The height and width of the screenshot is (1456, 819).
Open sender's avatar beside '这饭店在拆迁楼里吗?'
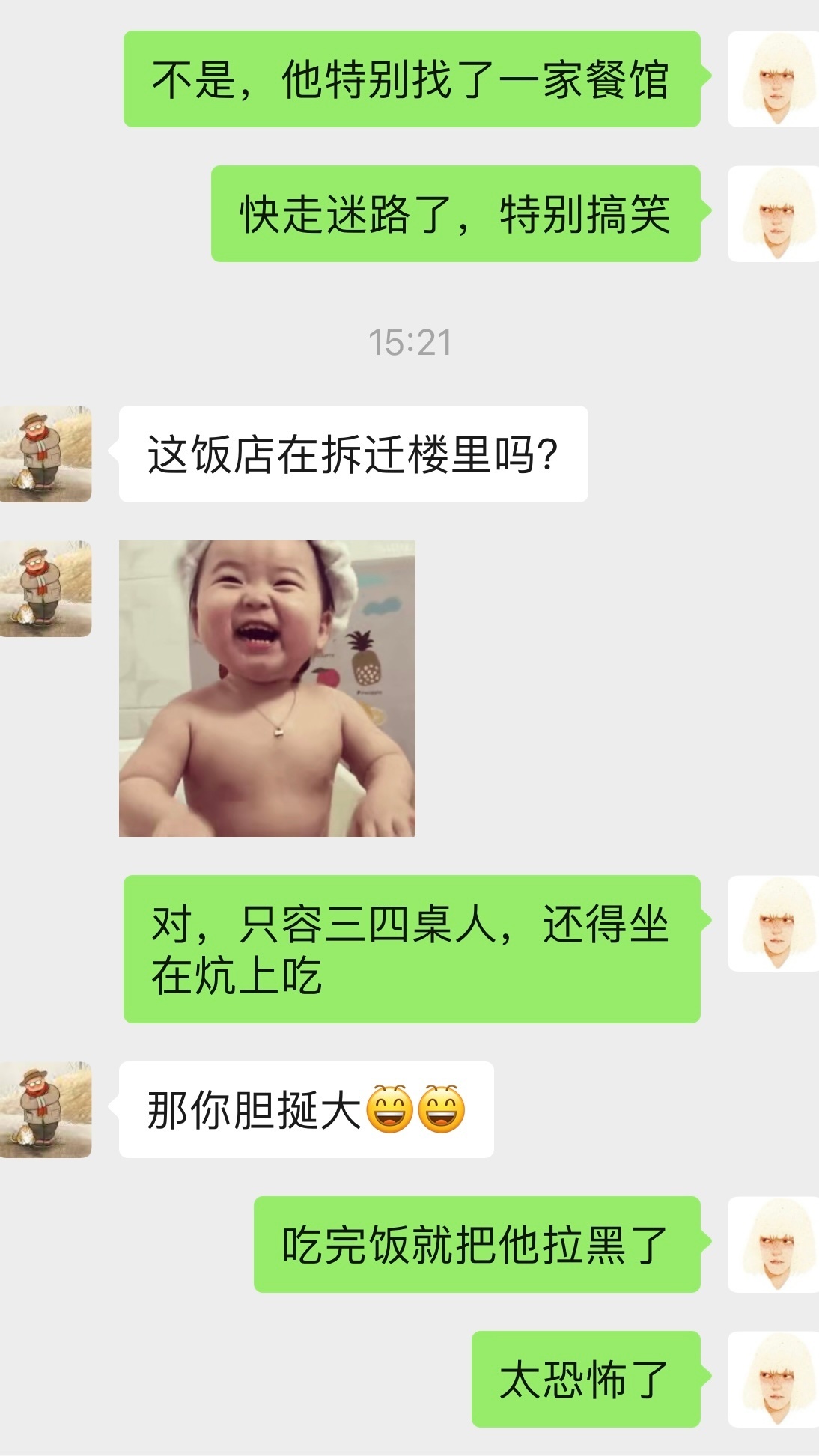coord(46,454)
